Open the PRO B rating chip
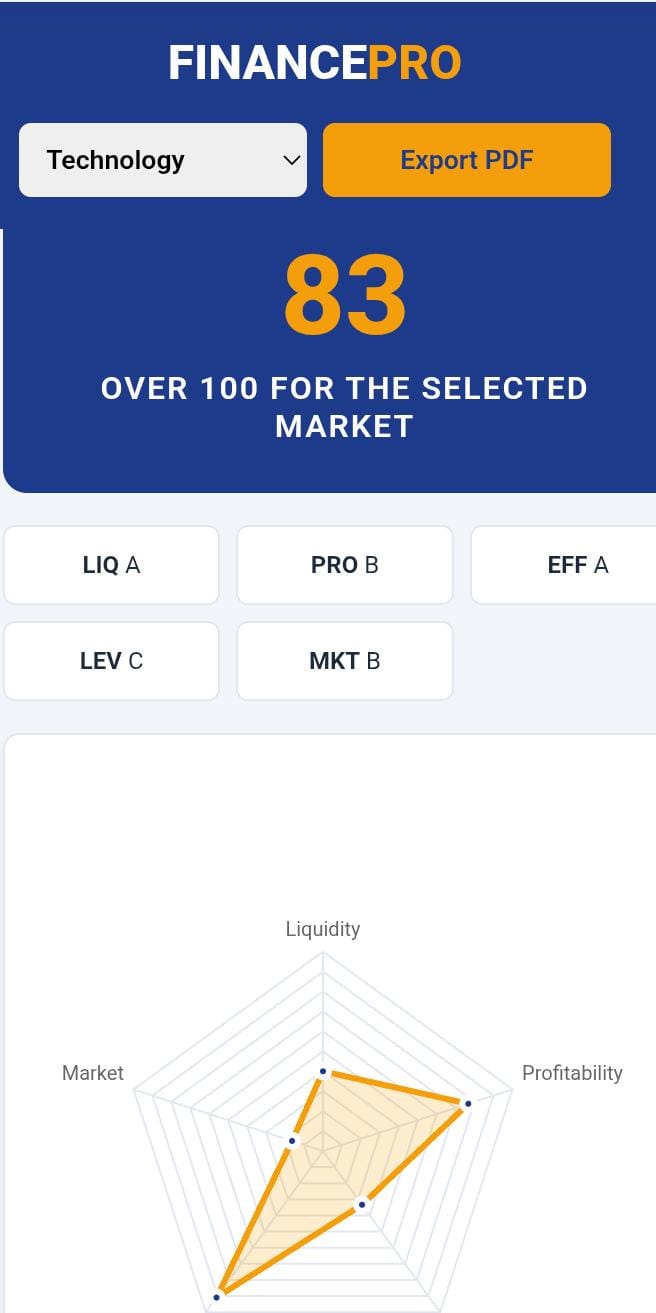The height and width of the screenshot is (1313, 656). (x=344, y=565)
